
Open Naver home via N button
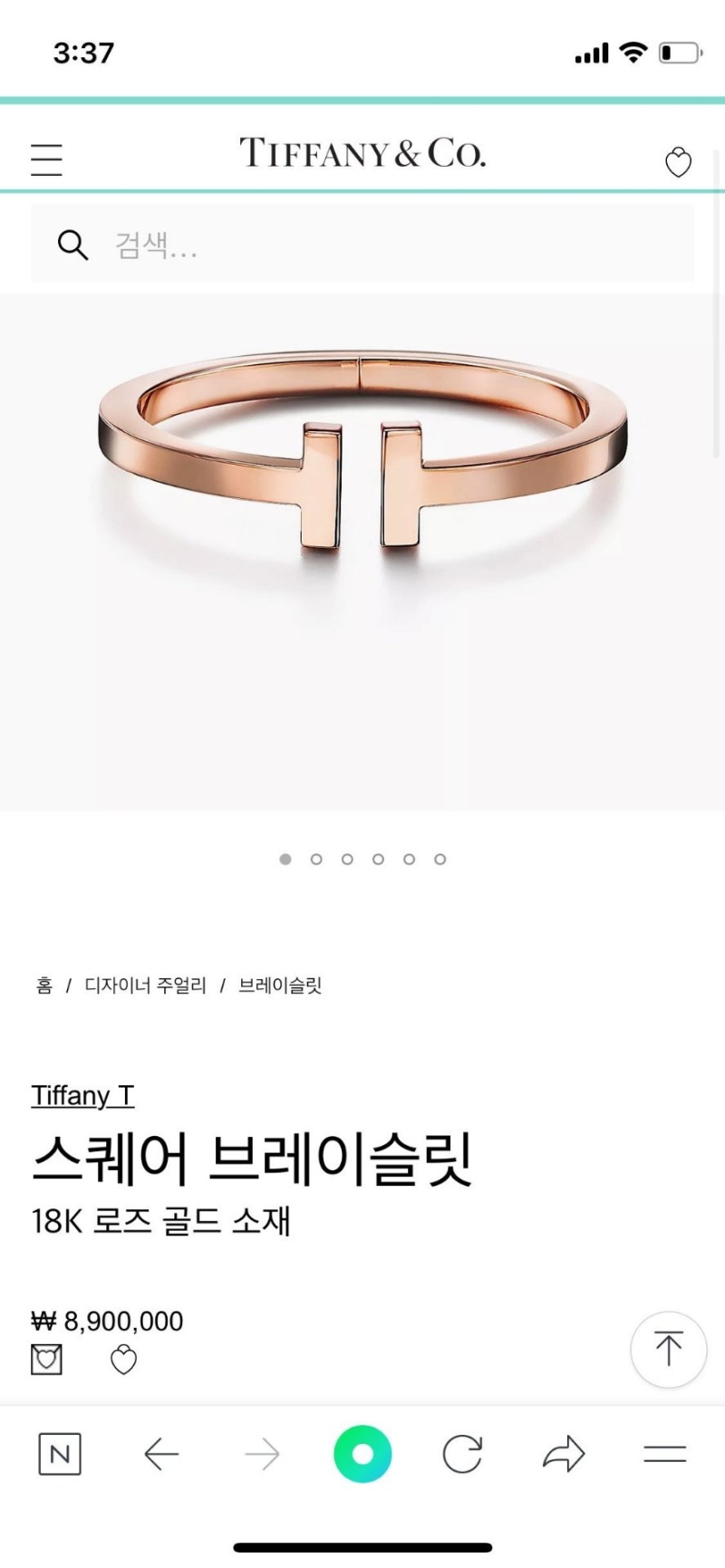(x=60, y=1454)
